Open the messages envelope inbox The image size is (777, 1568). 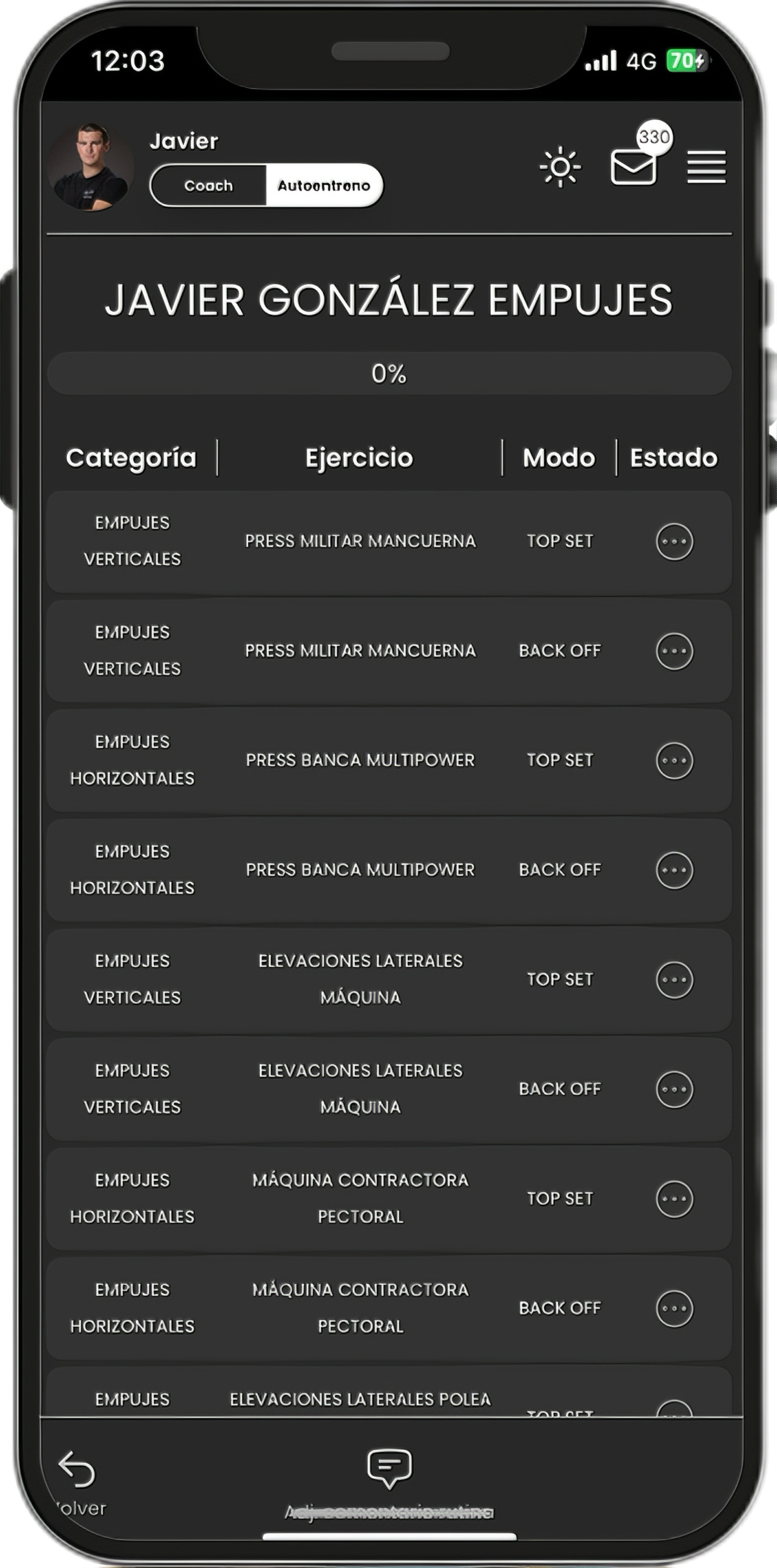tap(633, 166)
